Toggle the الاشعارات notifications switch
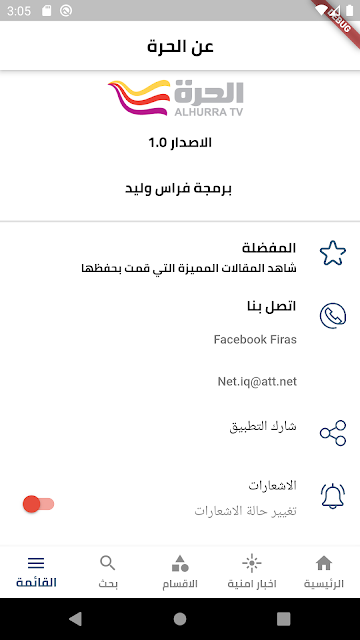The width and height of the screenshot is (360, 640). 38,504
